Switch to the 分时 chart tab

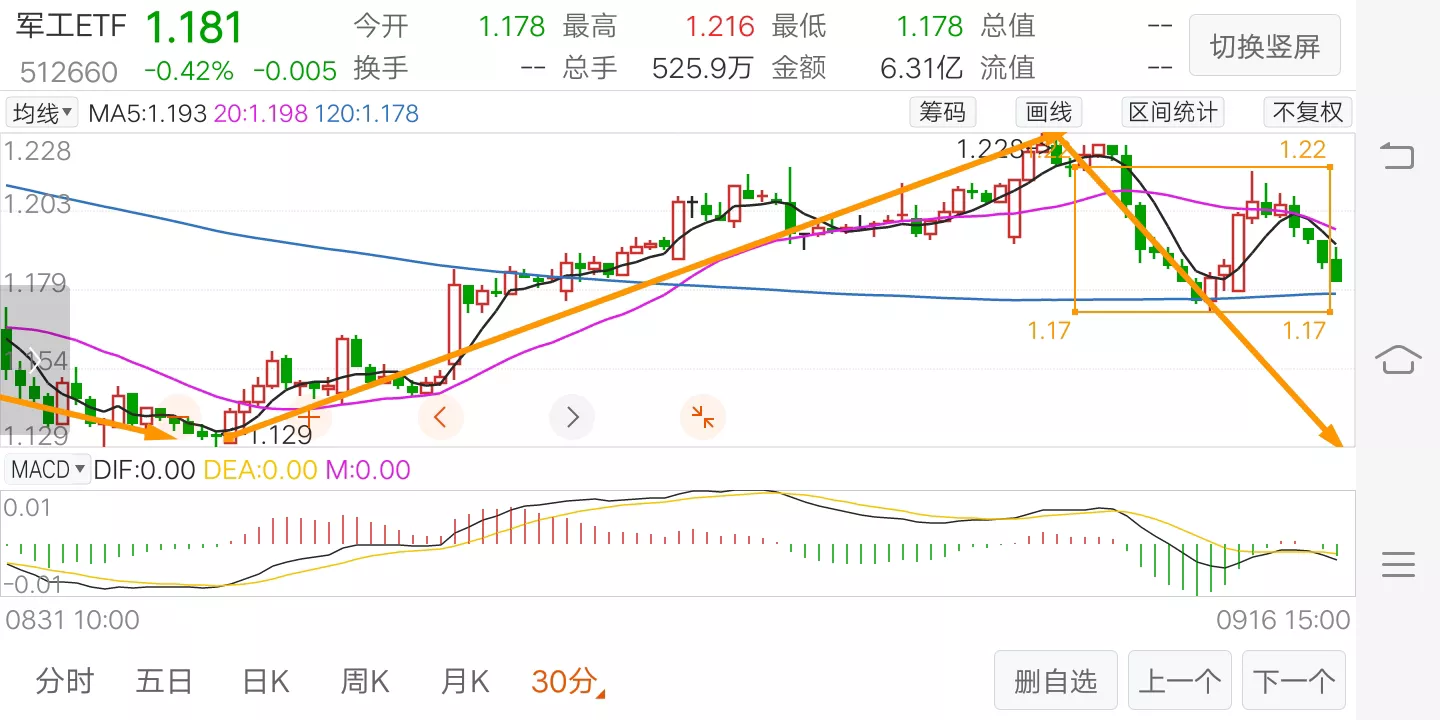pos(64,682)
